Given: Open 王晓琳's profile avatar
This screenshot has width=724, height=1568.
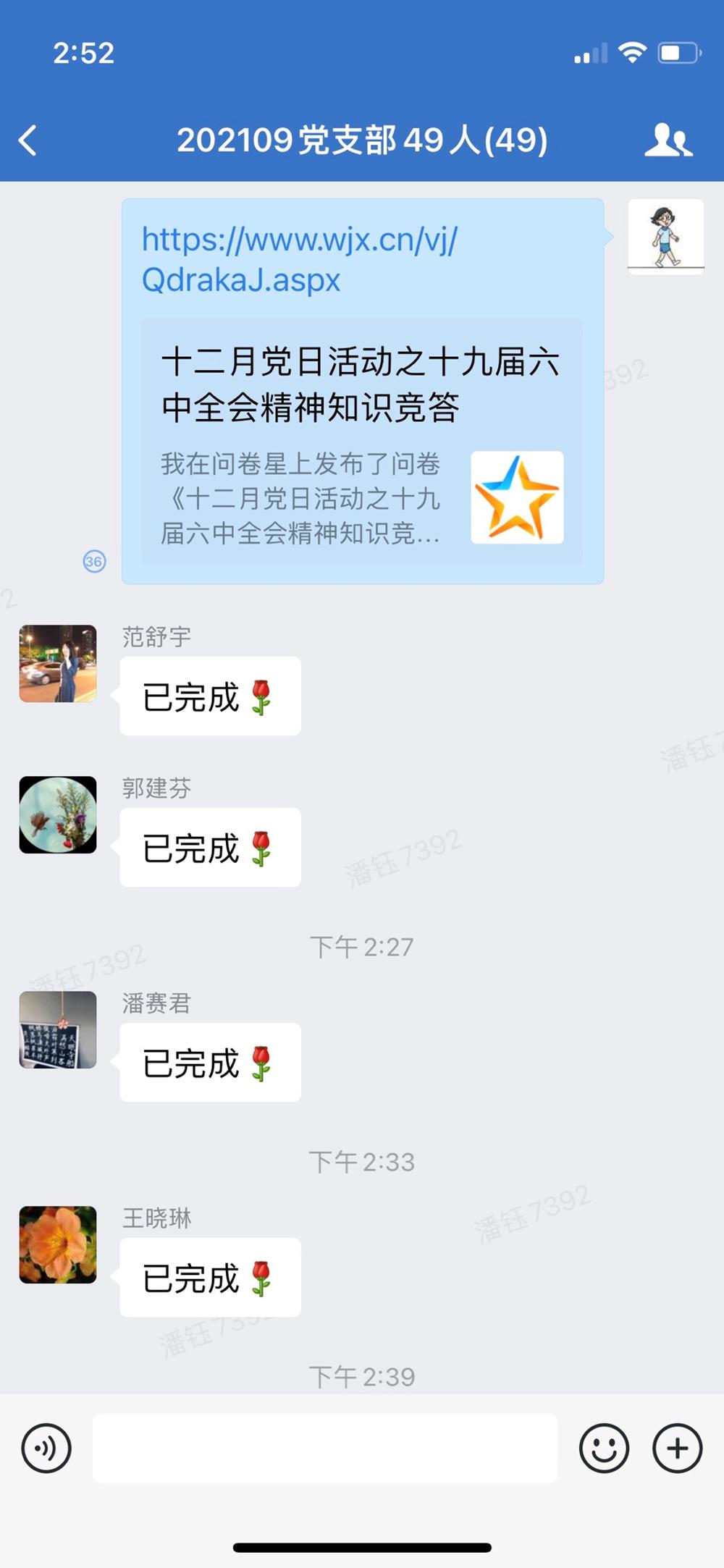Looking at the screenshot, I should (x=58, y=1244).
